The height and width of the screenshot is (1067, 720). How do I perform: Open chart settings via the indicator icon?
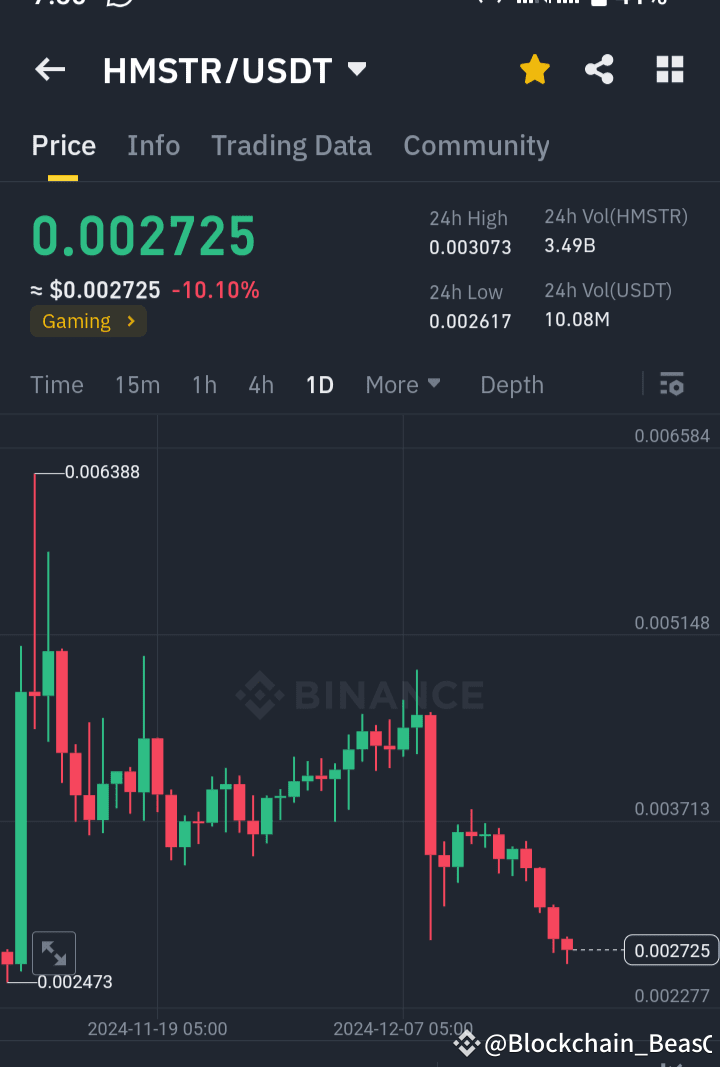pos(671,384)
